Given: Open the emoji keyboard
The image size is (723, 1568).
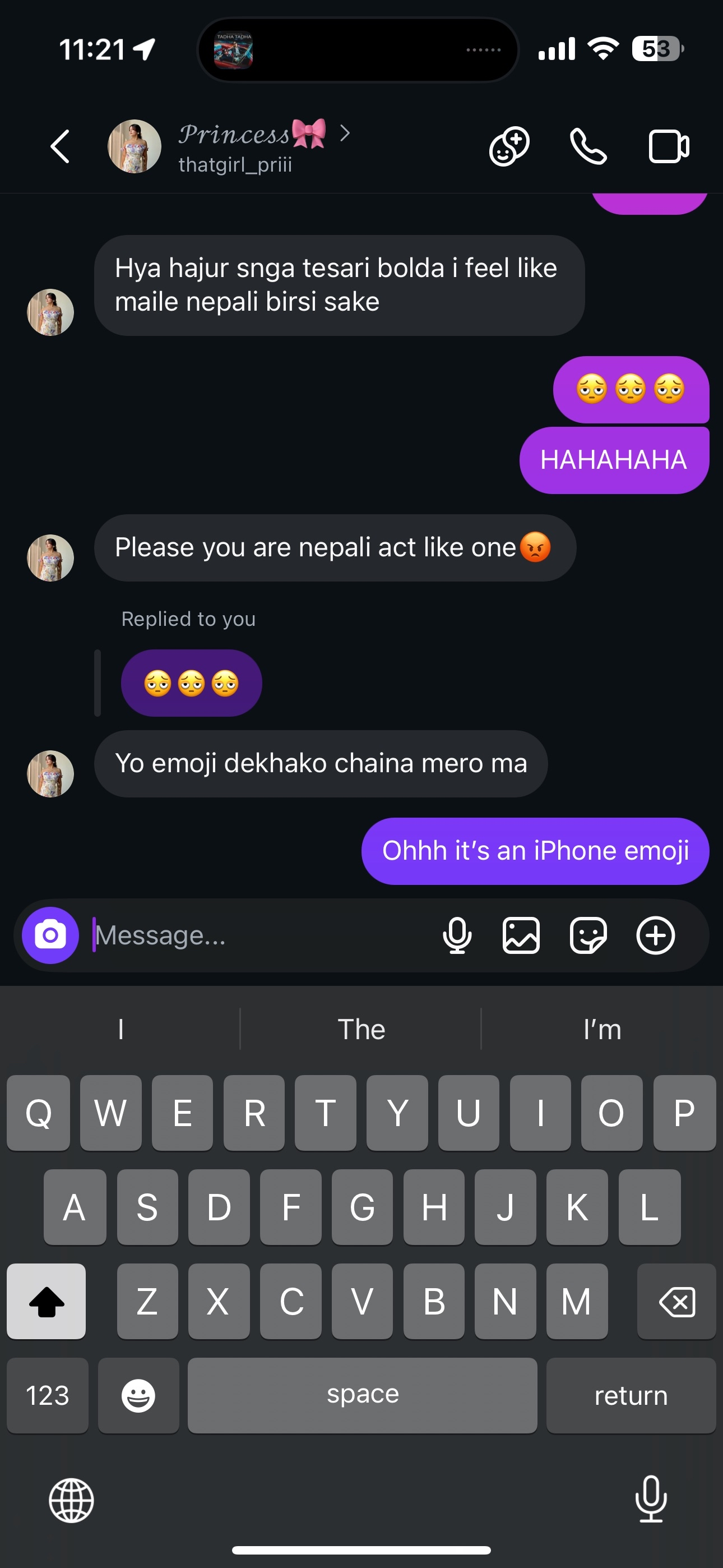Looking at the screenshot, I should point(138,1395).
